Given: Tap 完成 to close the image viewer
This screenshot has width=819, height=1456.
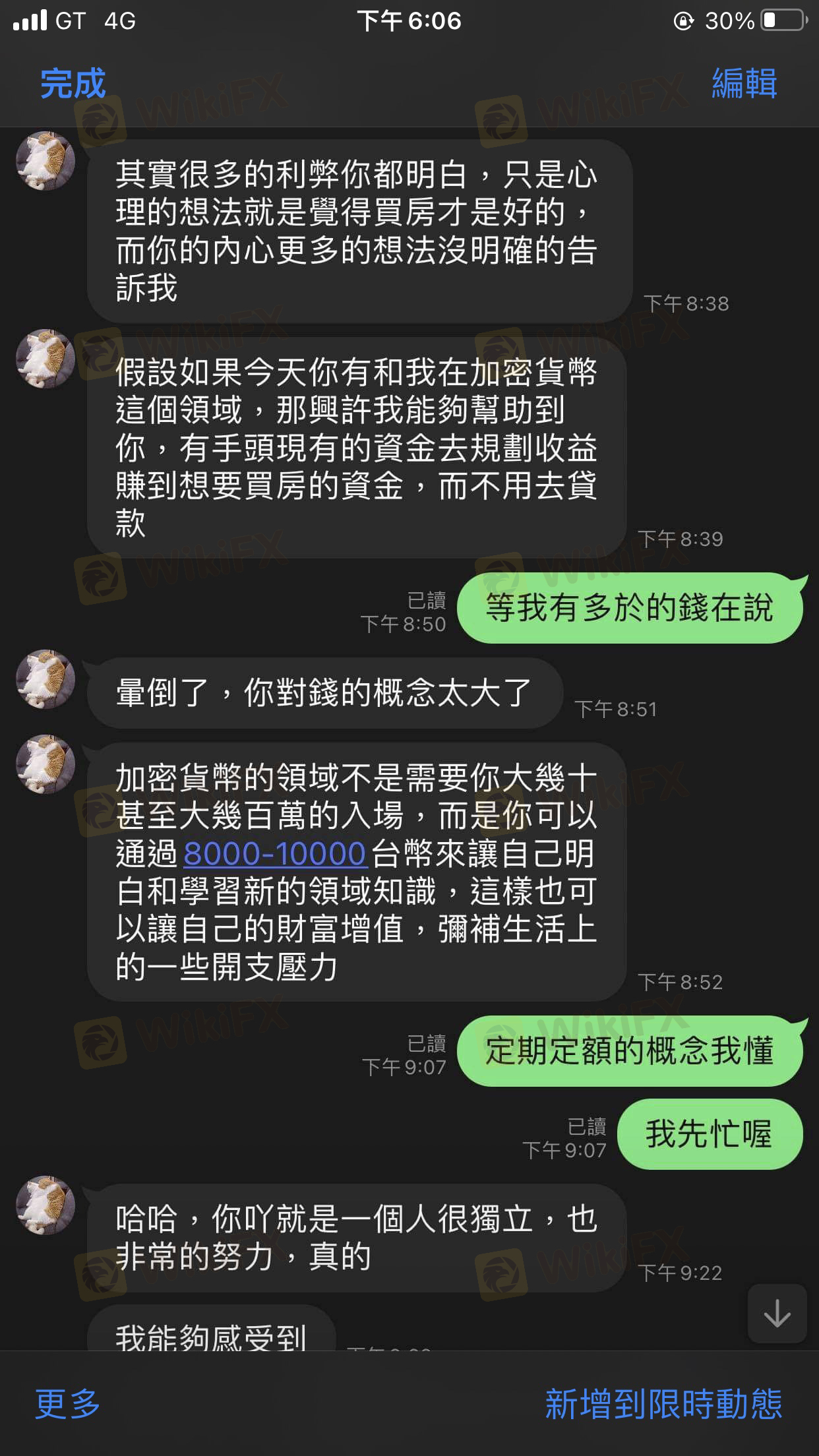Looking at the screenshot, I should (x=73, y=84).
